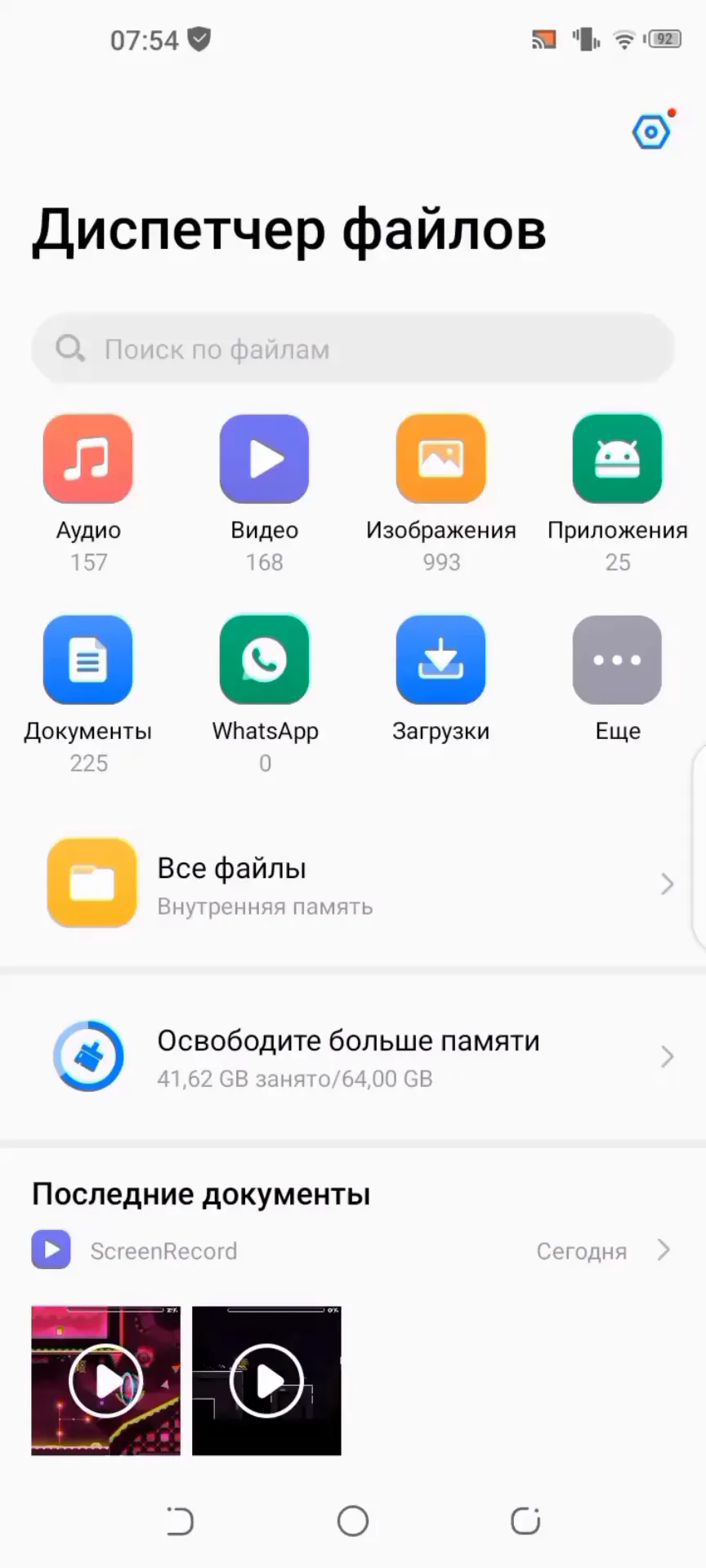Open the Видео category
Screen dimensions: 706x1568
(264, 459)
